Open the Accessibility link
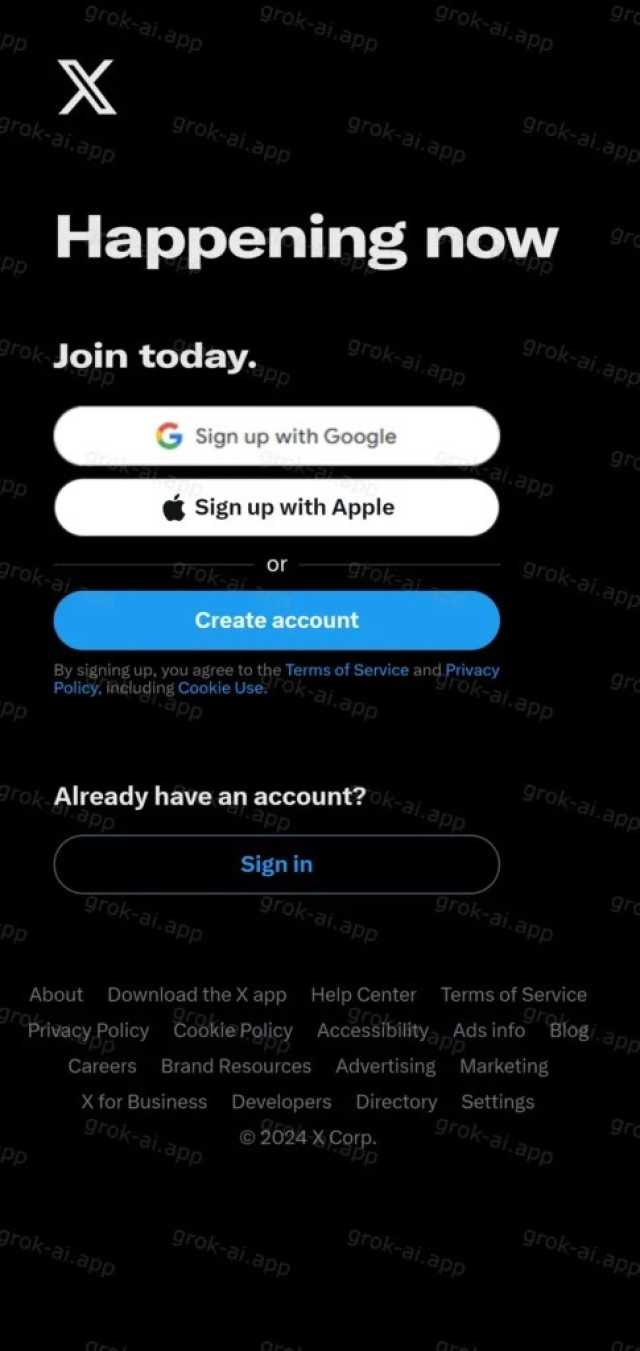The image size is (640, 1351). [373, 1030]
